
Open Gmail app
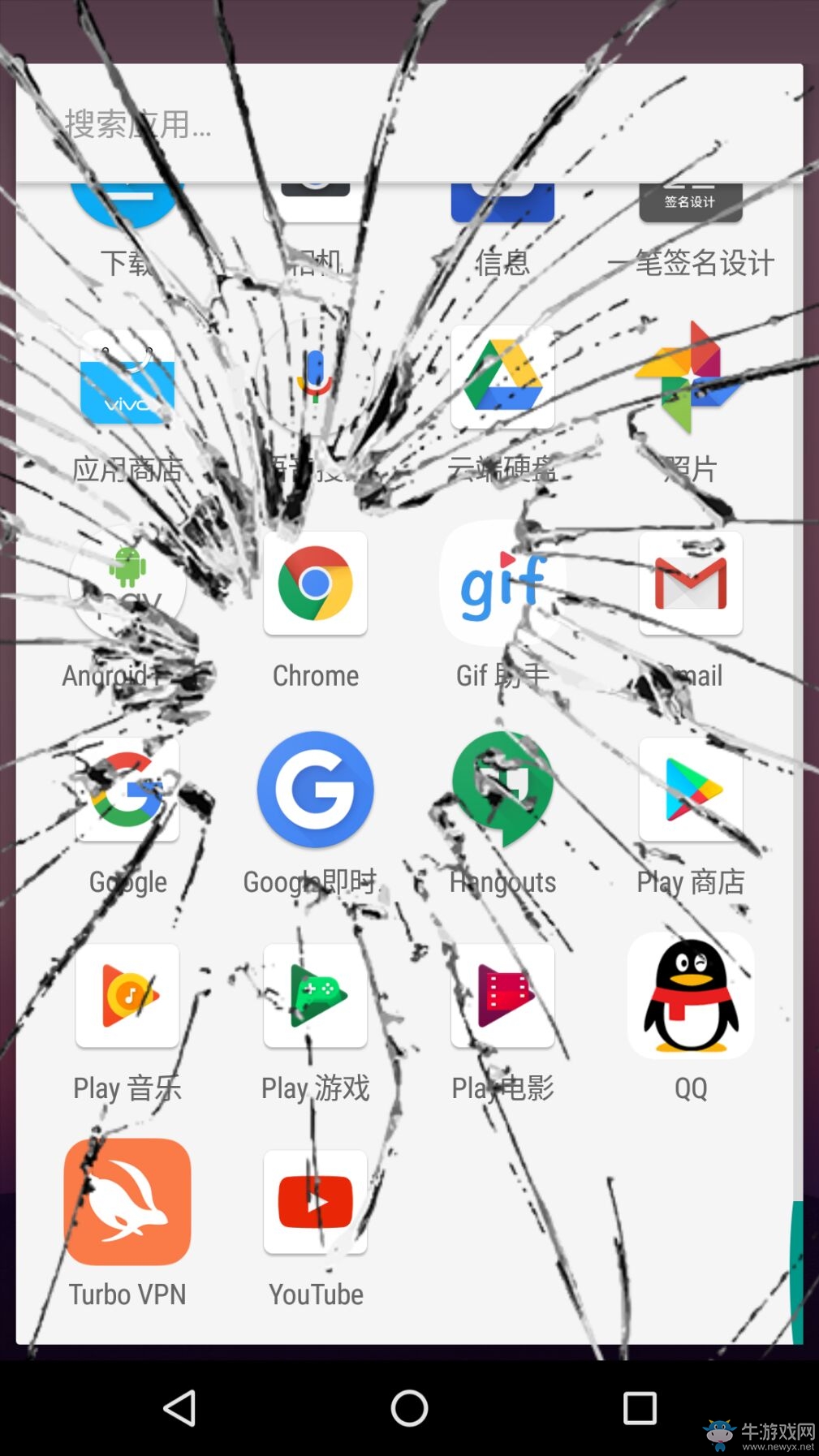point(690,584)
